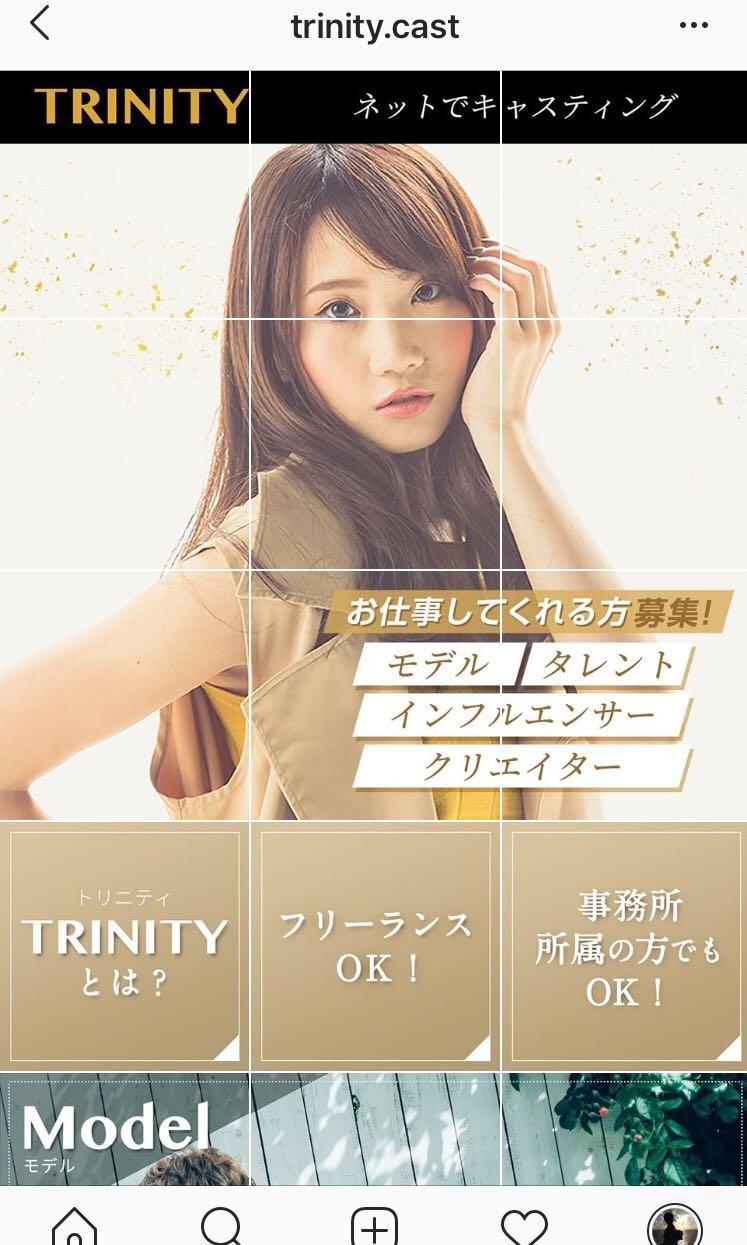Go to my profile tab

[x=674, y=1226]
